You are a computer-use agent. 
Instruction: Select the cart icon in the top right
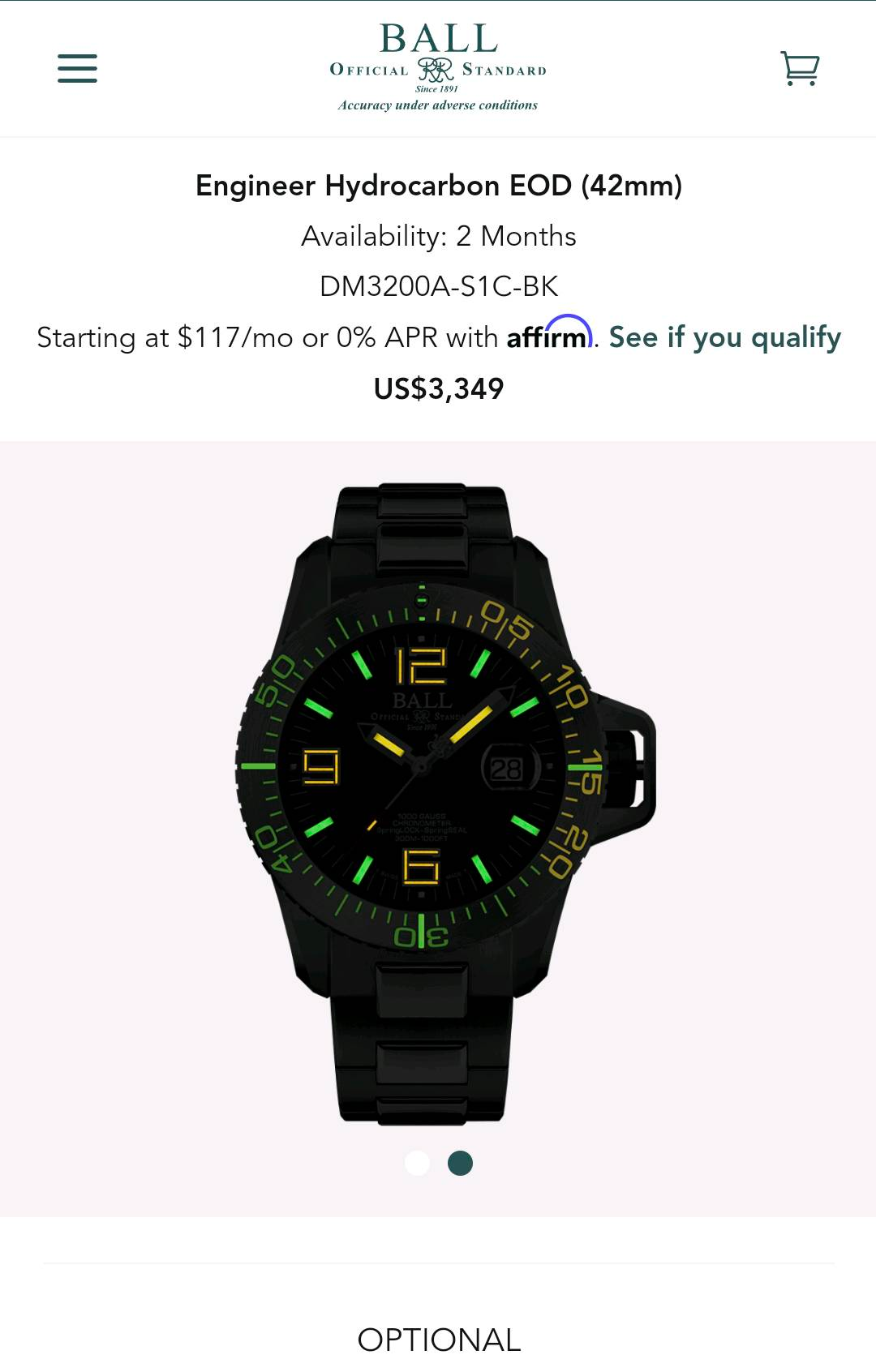[x=800, y=70]
